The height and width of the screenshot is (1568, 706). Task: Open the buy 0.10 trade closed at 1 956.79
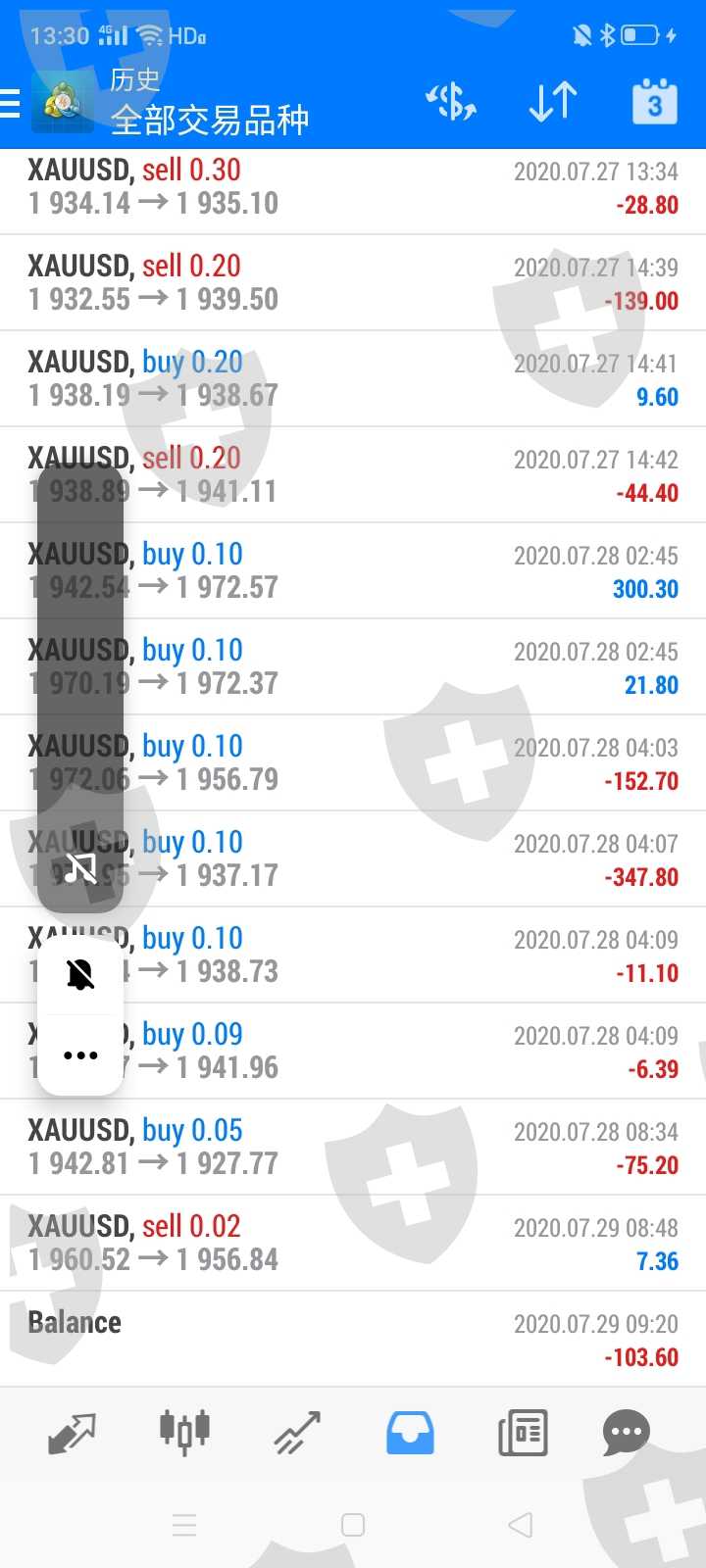tap(353, 763)
